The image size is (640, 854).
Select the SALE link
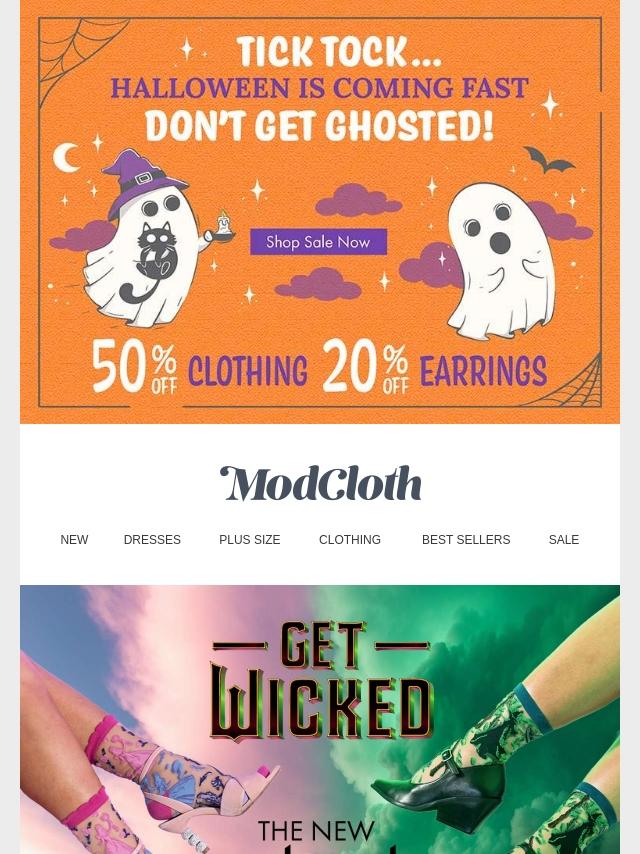(x=564, y=540)
